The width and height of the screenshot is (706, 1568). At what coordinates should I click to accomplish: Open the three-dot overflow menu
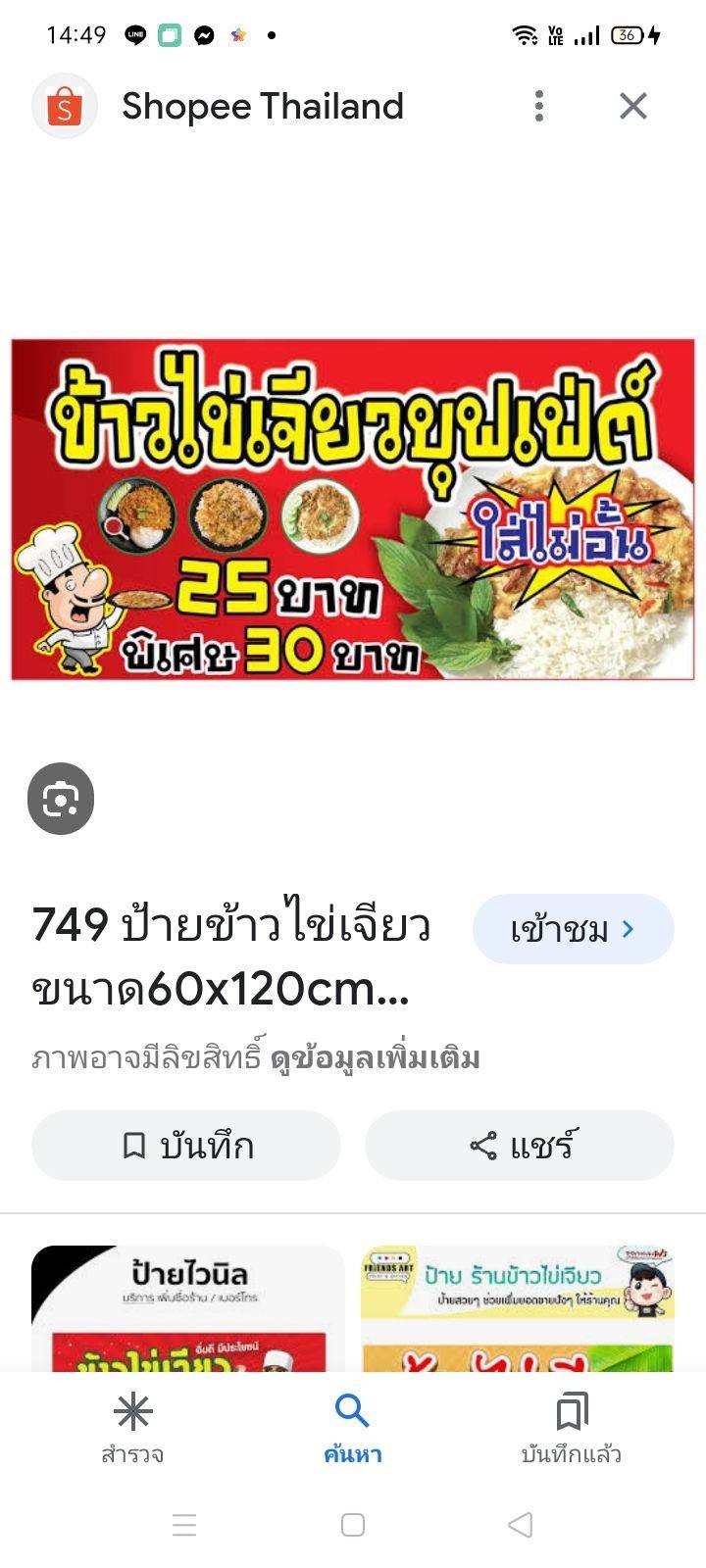pyautogui.click(x=538, y=106)
